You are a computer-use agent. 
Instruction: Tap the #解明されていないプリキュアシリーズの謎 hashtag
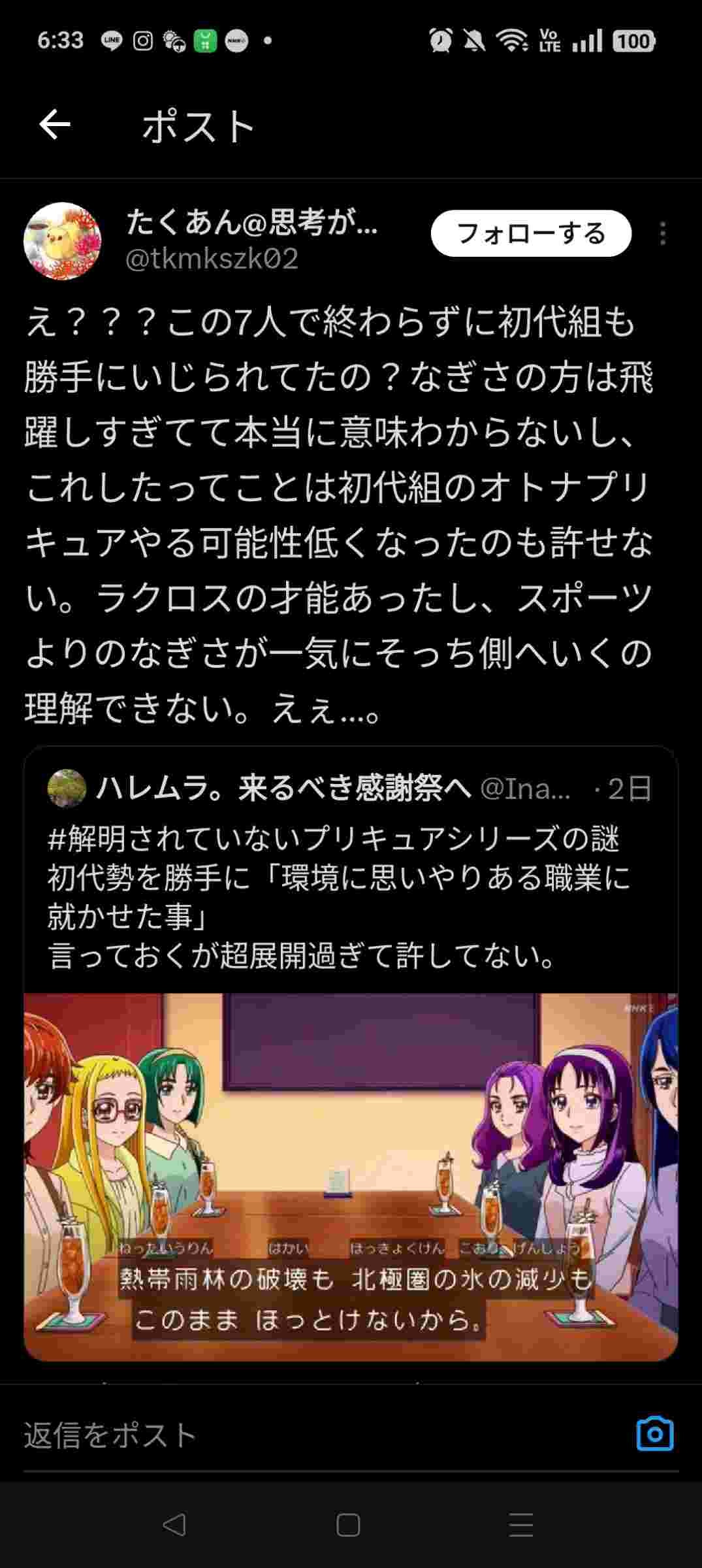click(333, 840)
